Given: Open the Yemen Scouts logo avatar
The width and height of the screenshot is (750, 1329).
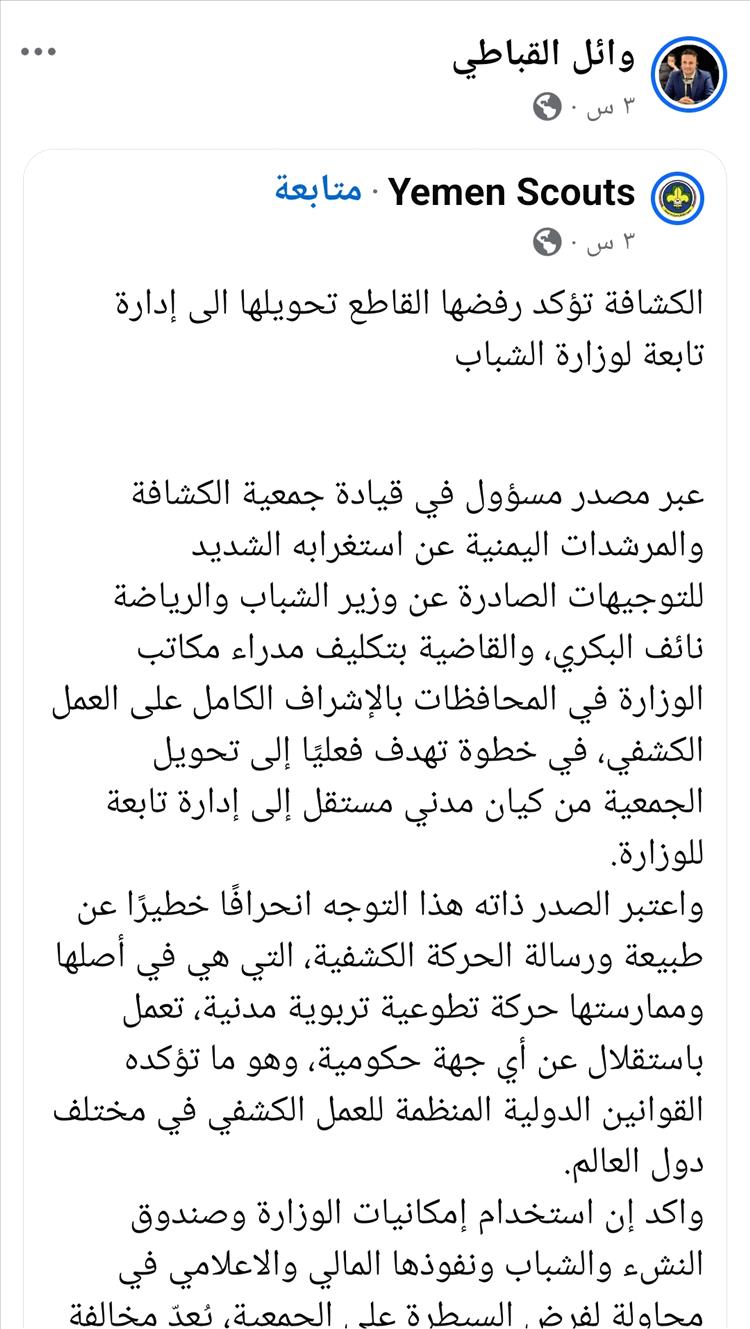Looking at the screenshot, I should (680, 199).
